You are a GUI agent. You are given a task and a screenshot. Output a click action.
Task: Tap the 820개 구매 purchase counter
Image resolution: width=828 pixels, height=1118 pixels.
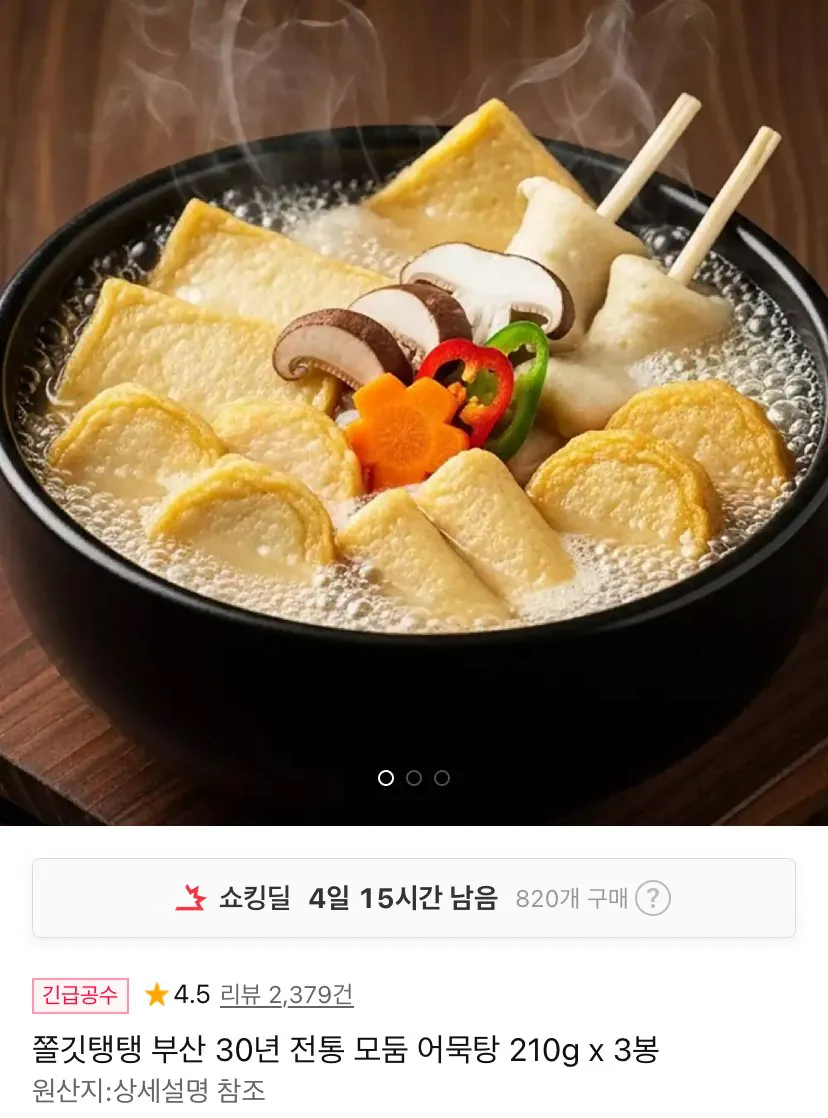(x=572, y=899)
